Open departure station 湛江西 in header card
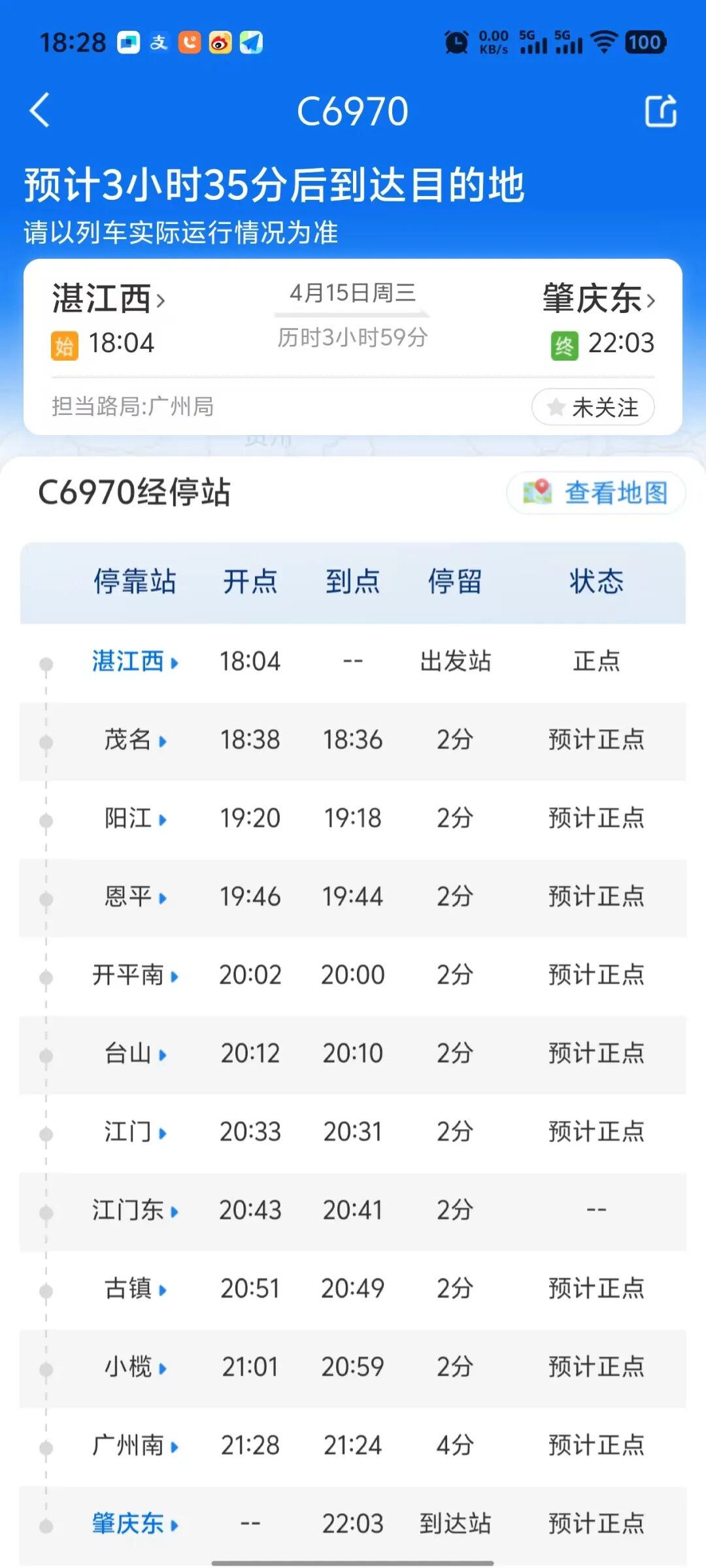 pos(109,299)
